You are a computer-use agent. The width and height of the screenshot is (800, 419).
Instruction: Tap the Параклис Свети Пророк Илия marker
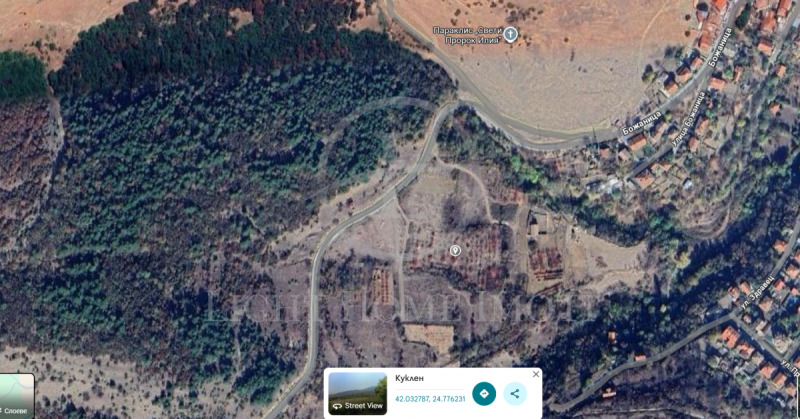point(511,35)
